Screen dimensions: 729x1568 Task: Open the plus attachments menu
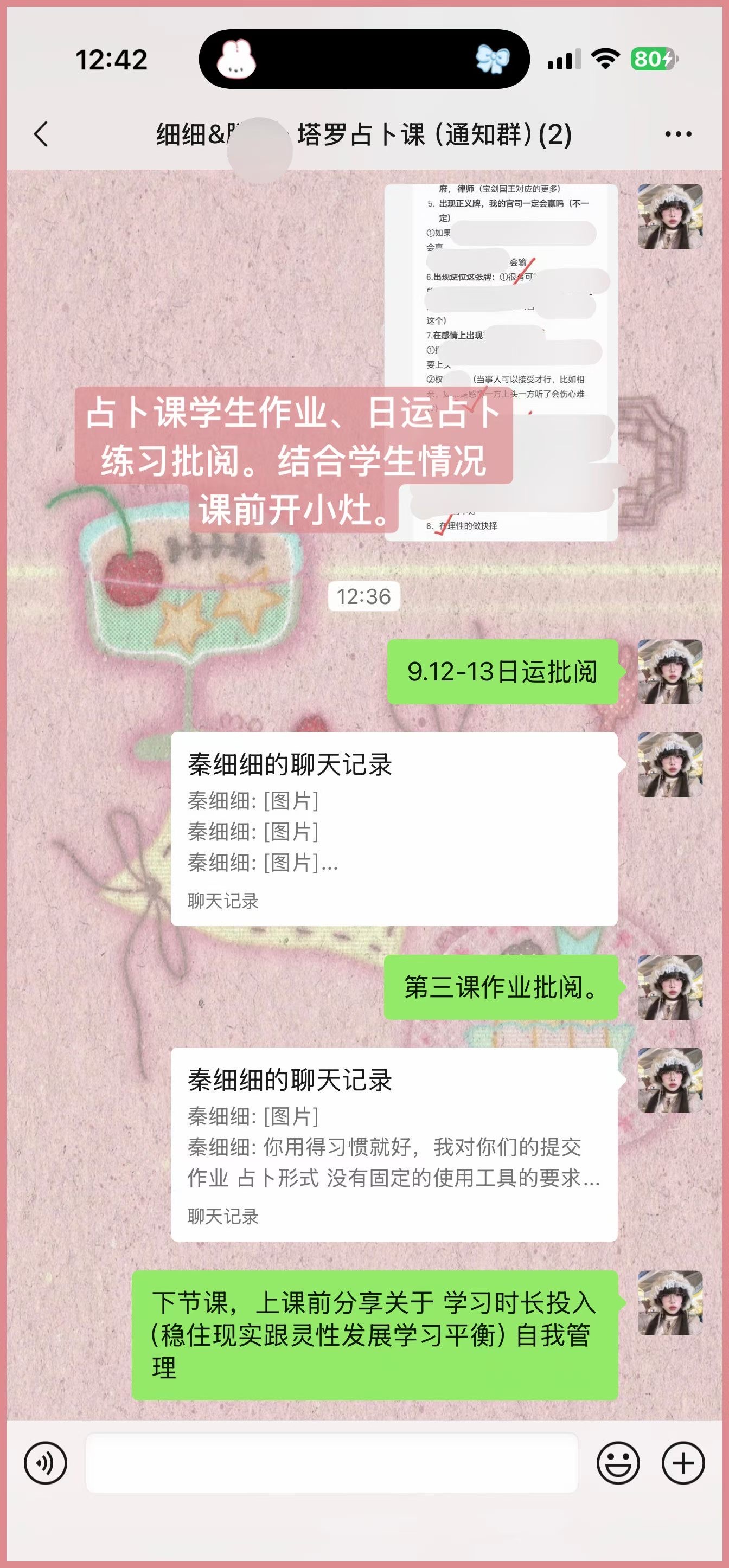click(683, 1463)
